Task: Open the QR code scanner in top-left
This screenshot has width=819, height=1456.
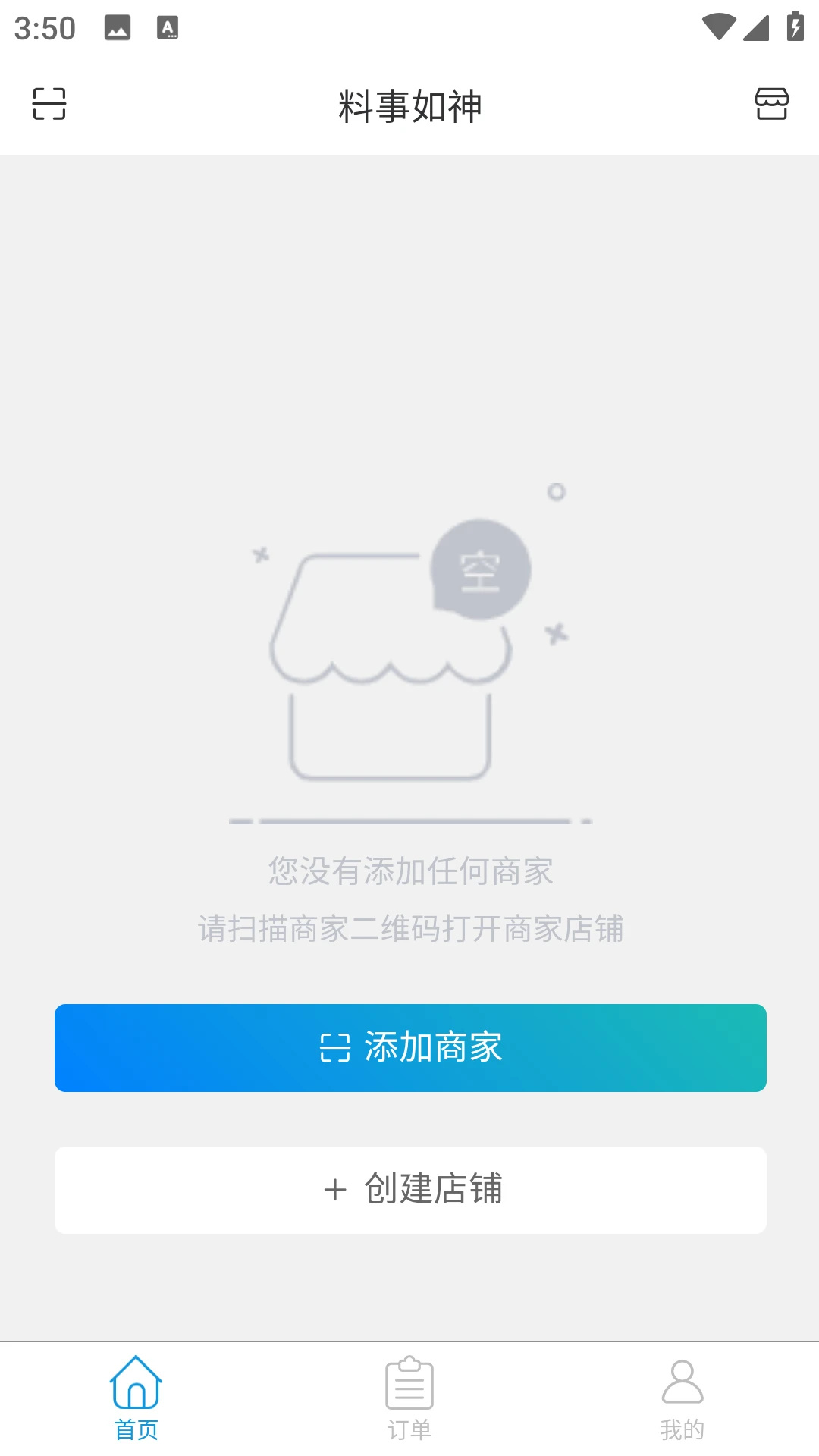Action: pos(49,105)
